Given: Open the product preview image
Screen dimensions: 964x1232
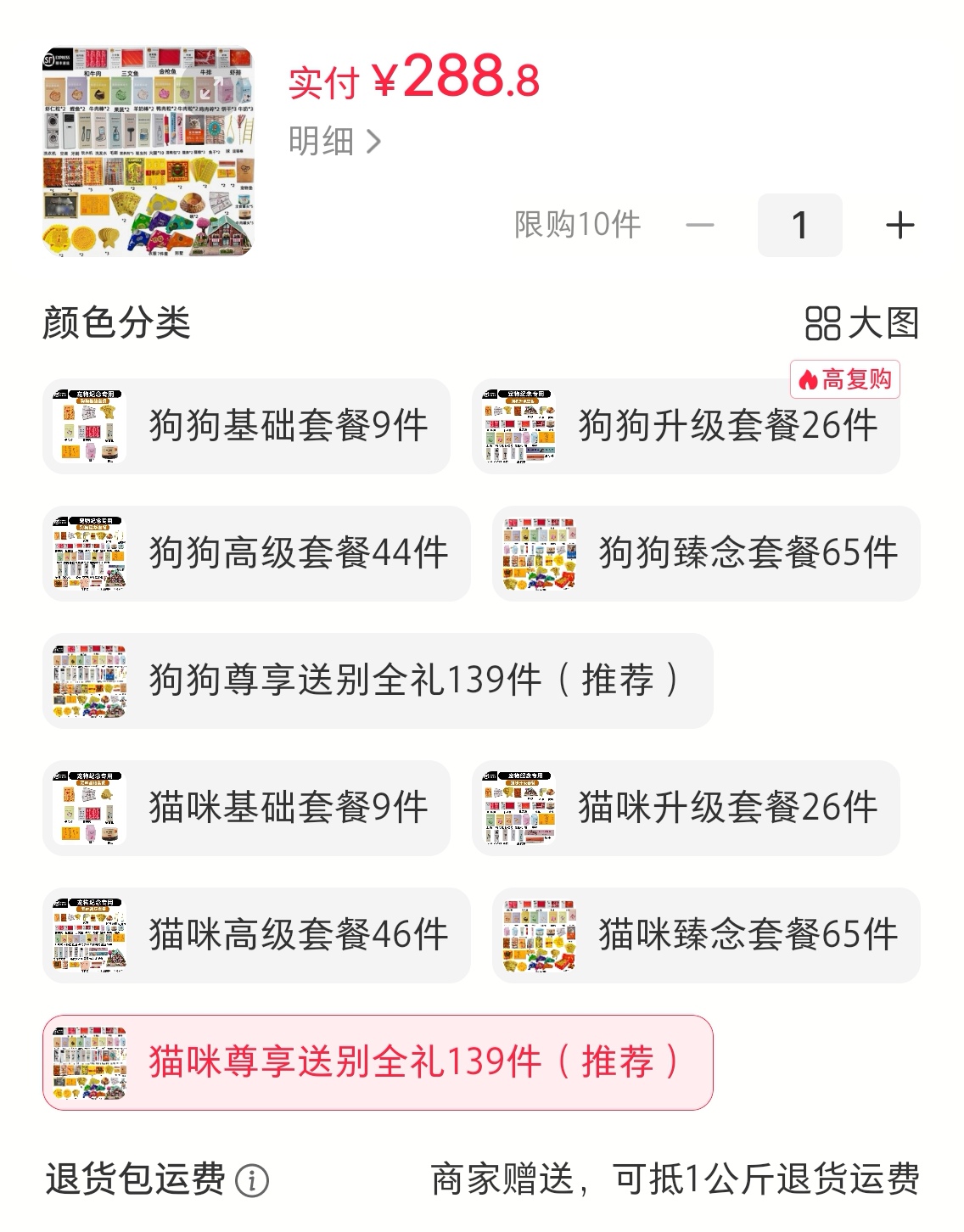Looking at the screenshot, I should click(149, 151).
